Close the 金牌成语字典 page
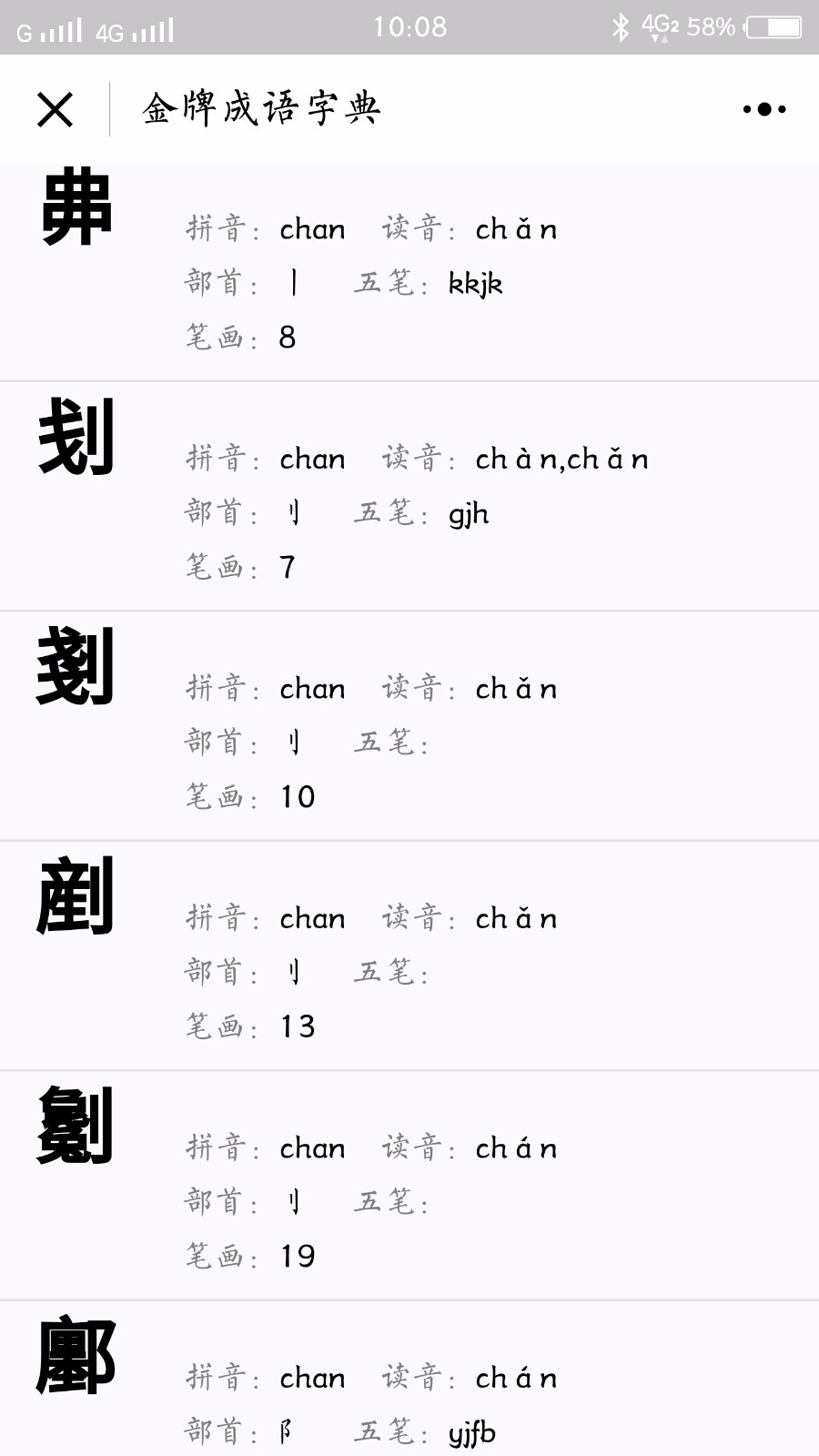Screen dimensions: 819x1456 point(55,109)
